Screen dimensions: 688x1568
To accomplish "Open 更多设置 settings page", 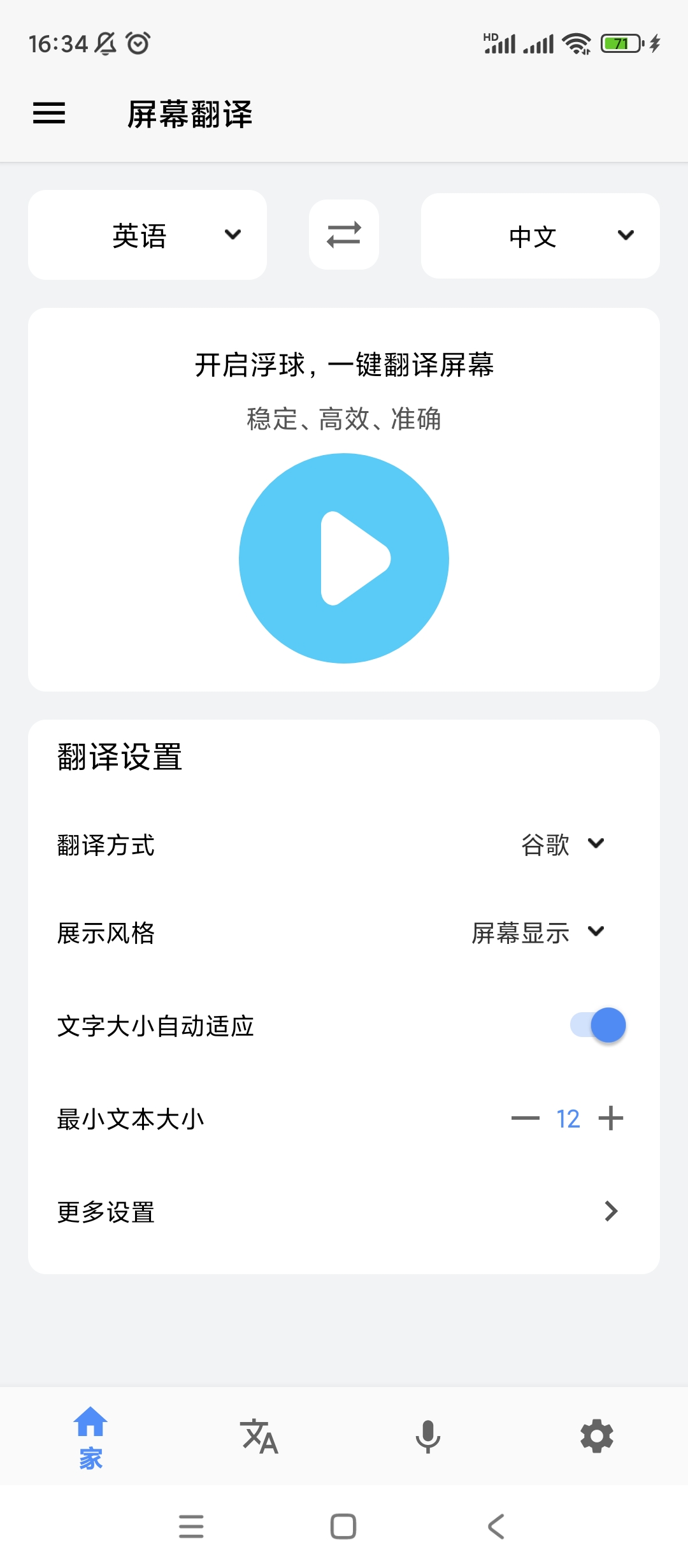I will point(344,1211).
